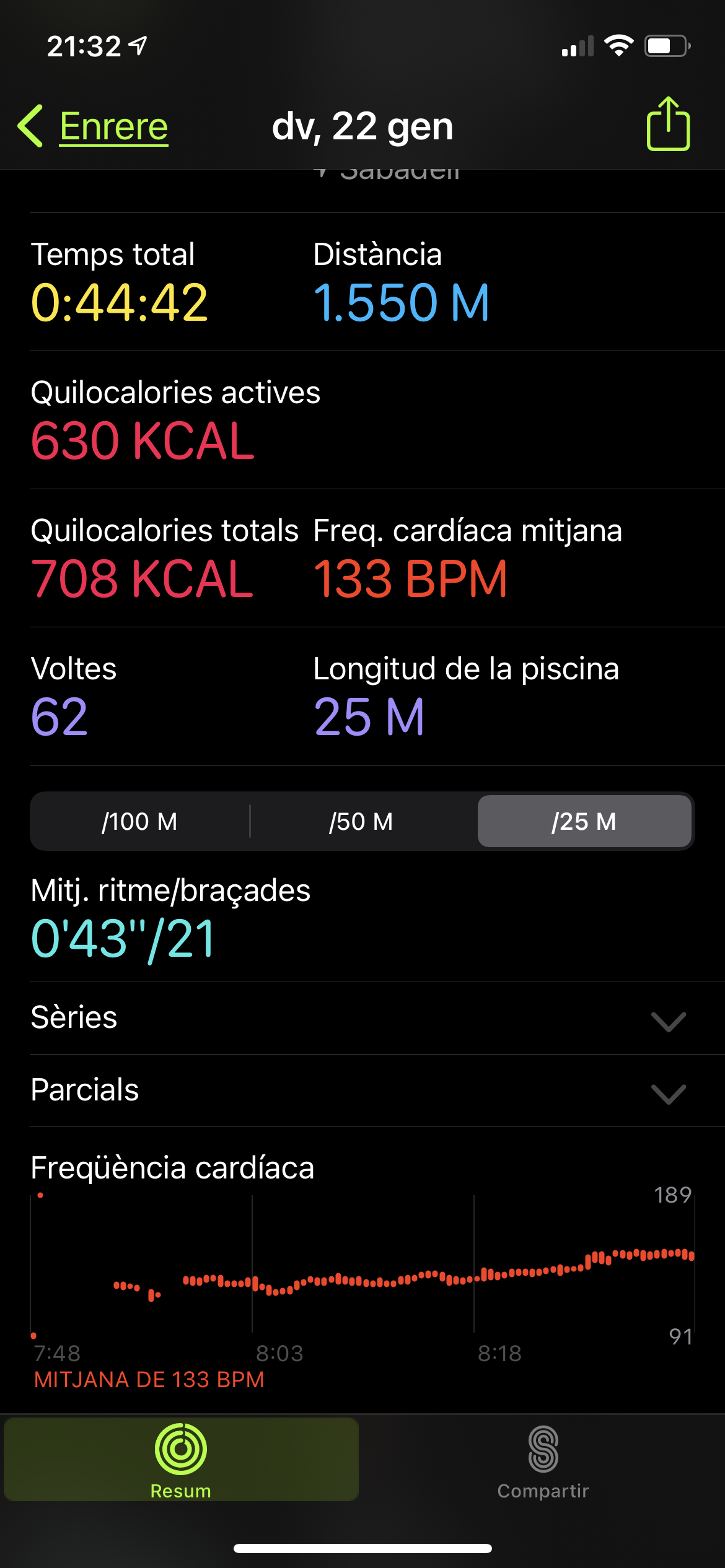Switch to the Resum tab
Screen dimensions: 725x1568
(181, 1460)
